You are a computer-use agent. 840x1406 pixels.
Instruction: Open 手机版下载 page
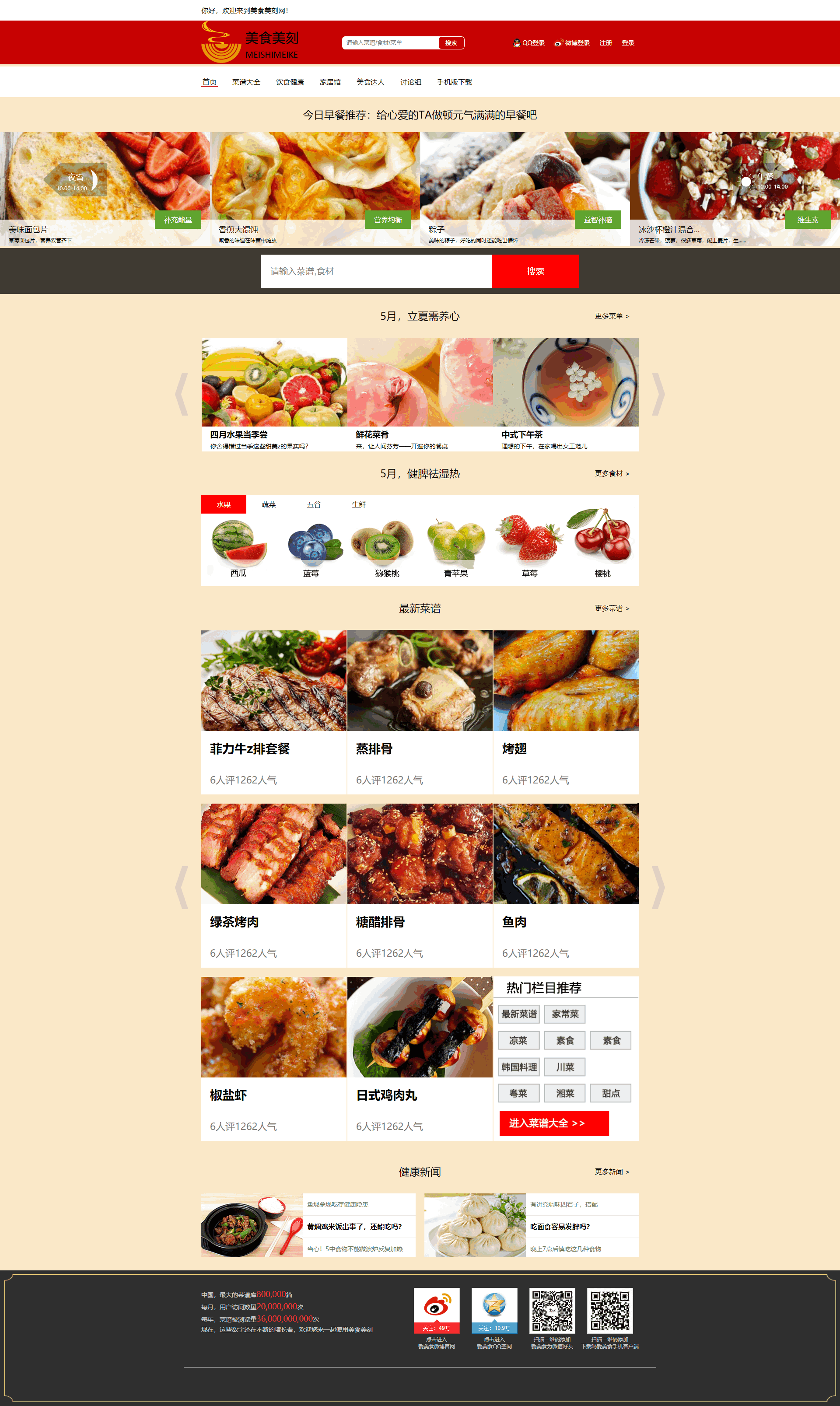click(454, 82)
